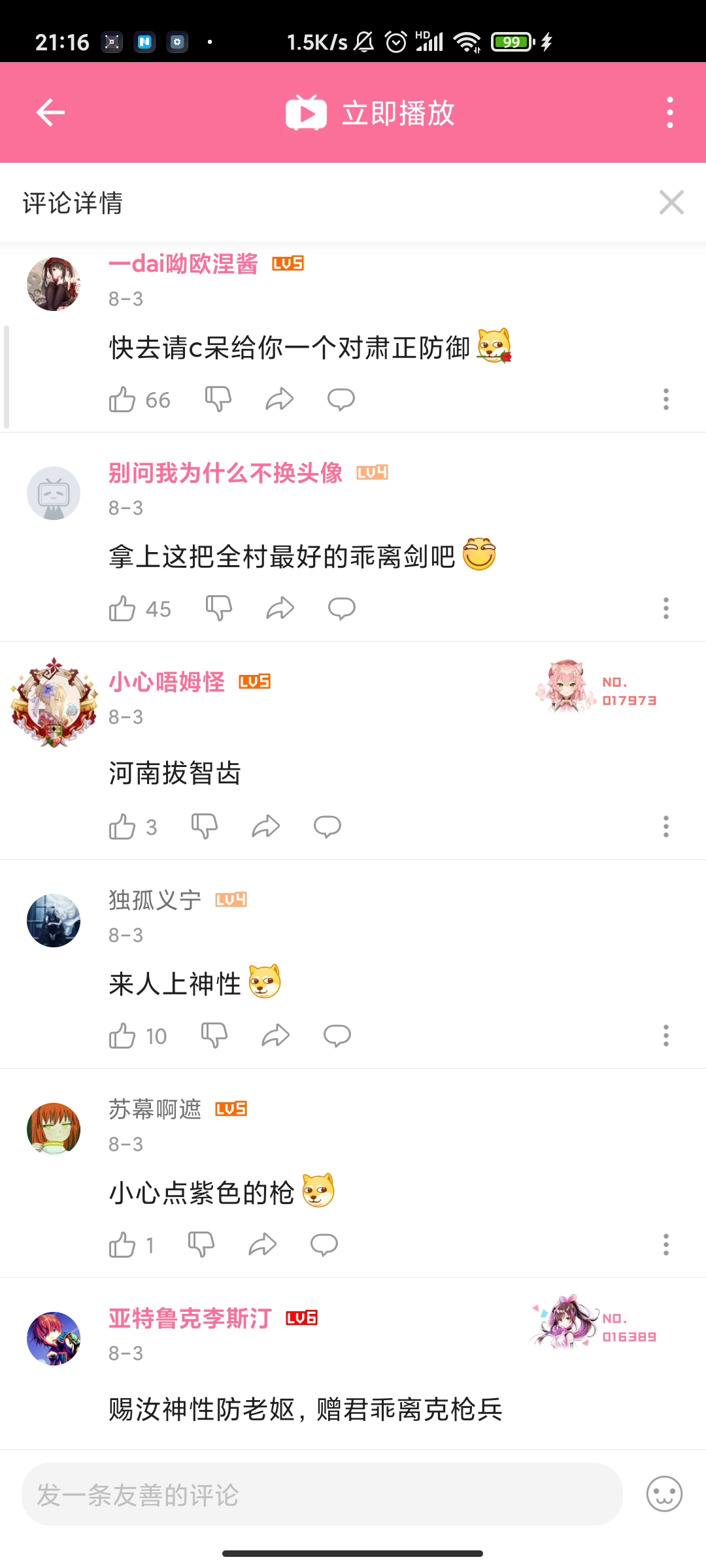Open the overflow menu in the top bar

click(670, 112)
